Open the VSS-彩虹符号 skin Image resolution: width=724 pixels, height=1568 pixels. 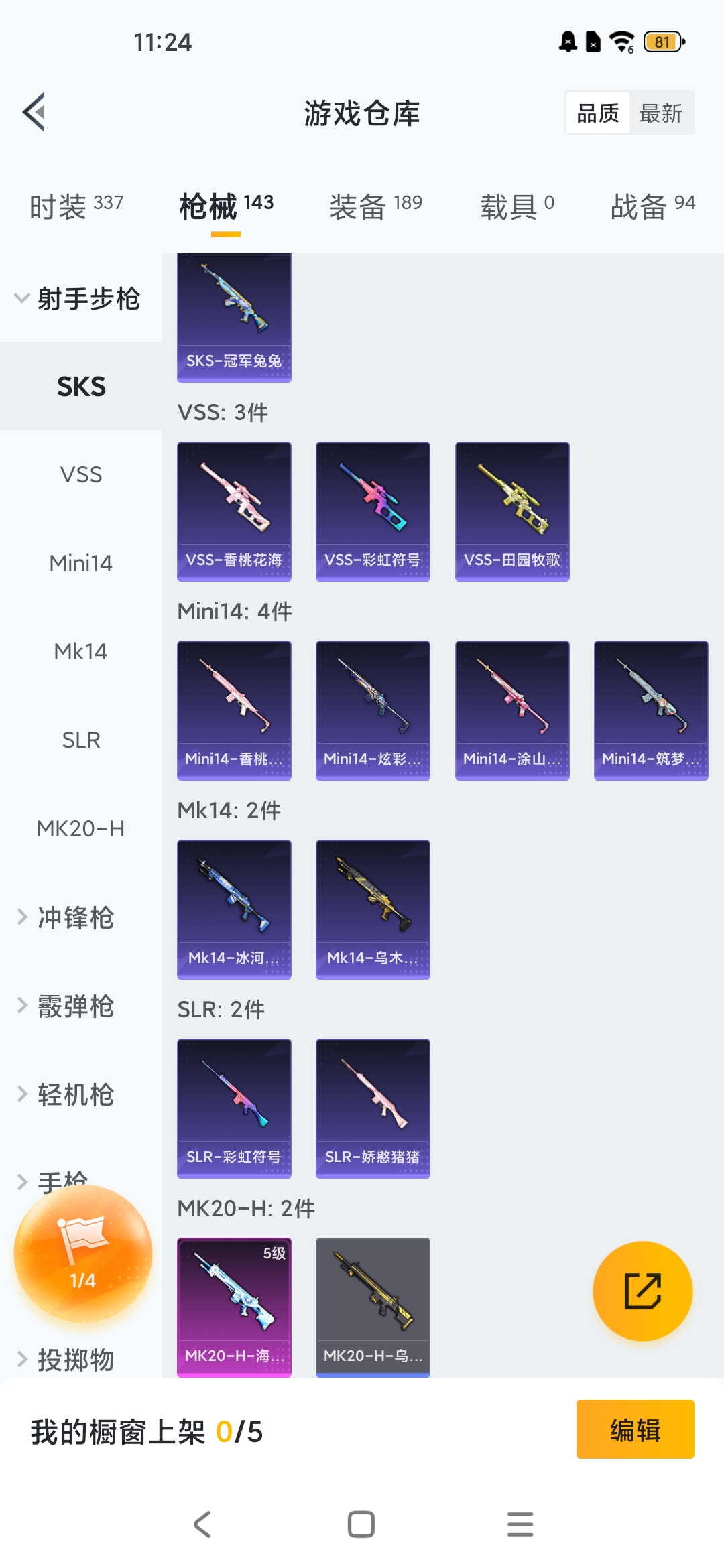click(373, 511)
